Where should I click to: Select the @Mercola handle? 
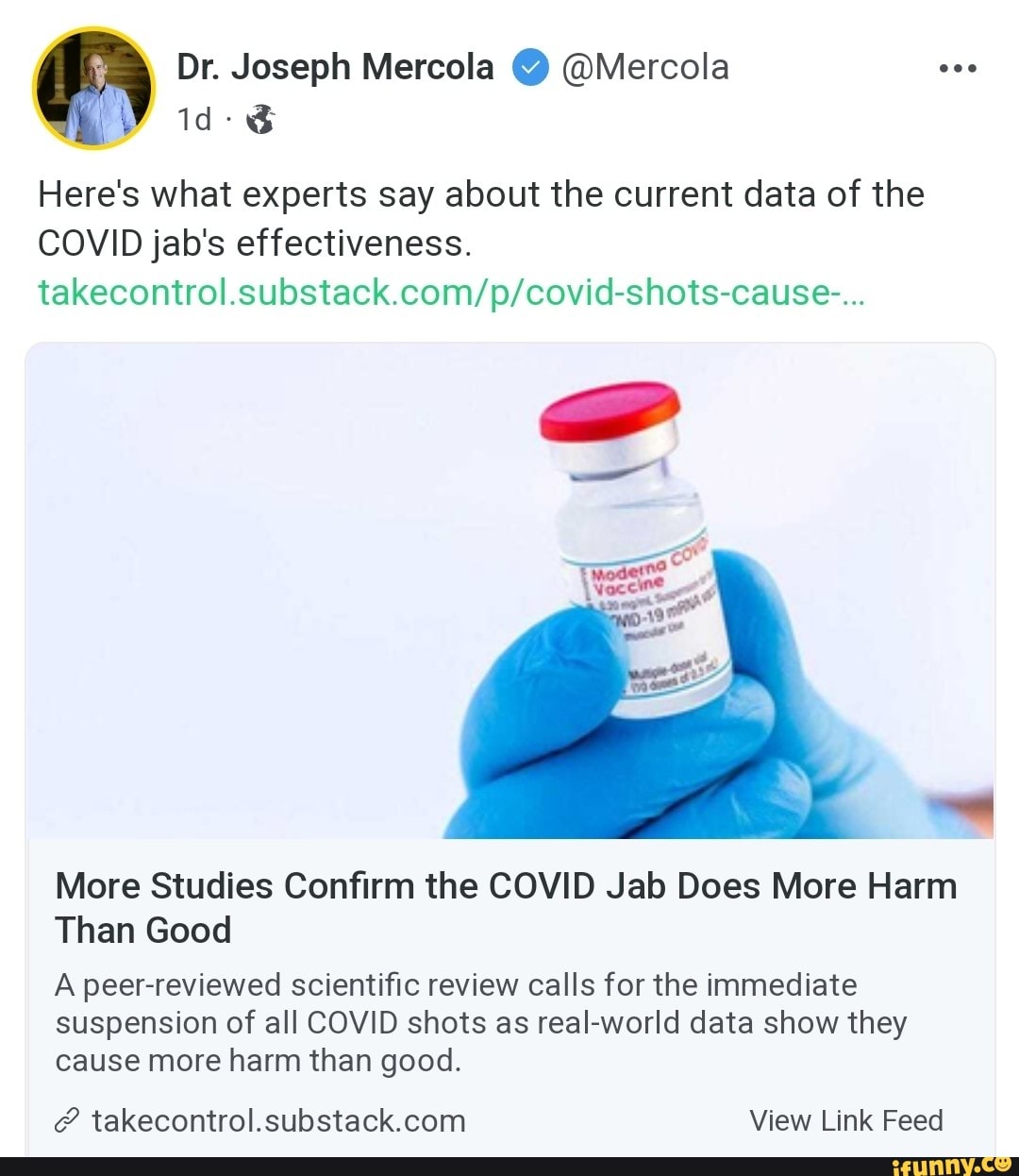coord(651,66)
